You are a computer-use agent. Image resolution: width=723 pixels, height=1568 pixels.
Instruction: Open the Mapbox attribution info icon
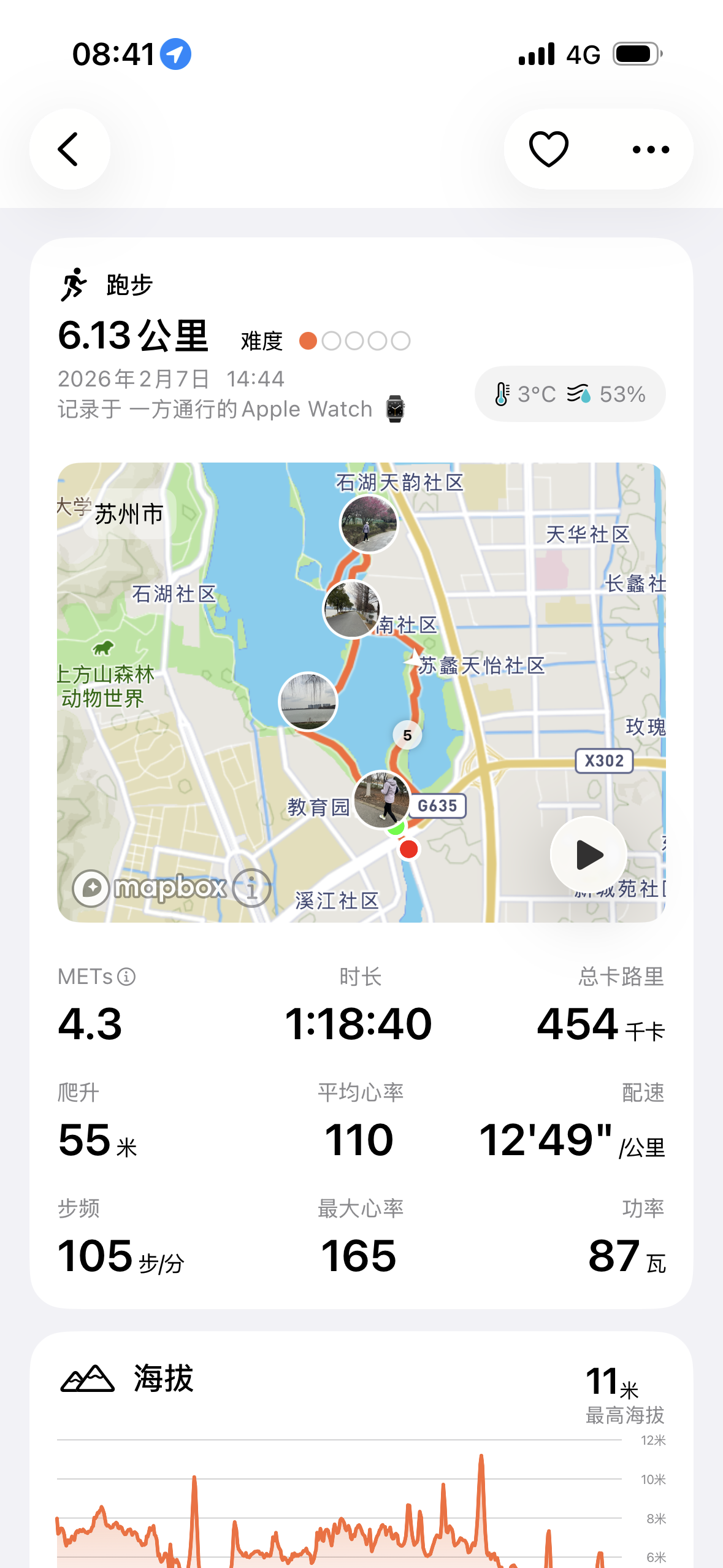251,888
